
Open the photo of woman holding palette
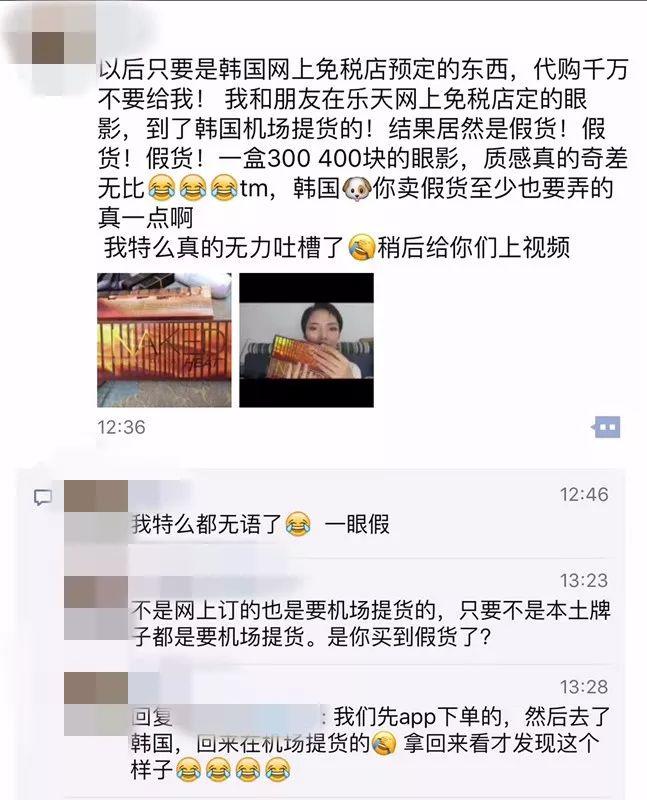pyautogui.click(x=306, y=341)
